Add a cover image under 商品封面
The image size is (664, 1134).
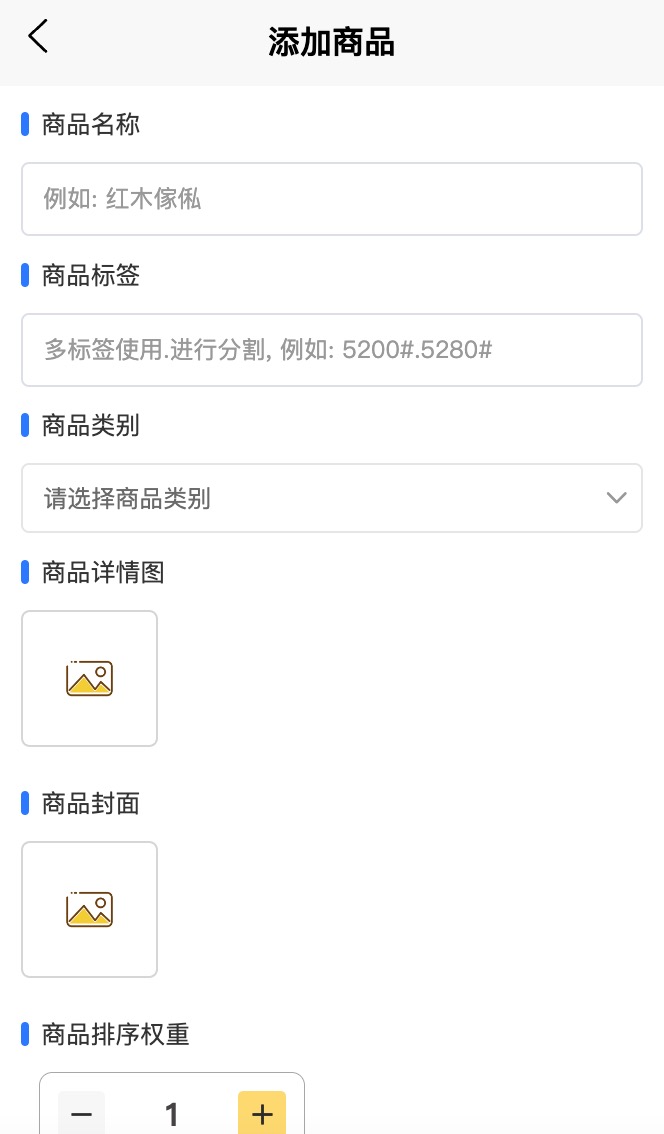[x=89, y=909]
